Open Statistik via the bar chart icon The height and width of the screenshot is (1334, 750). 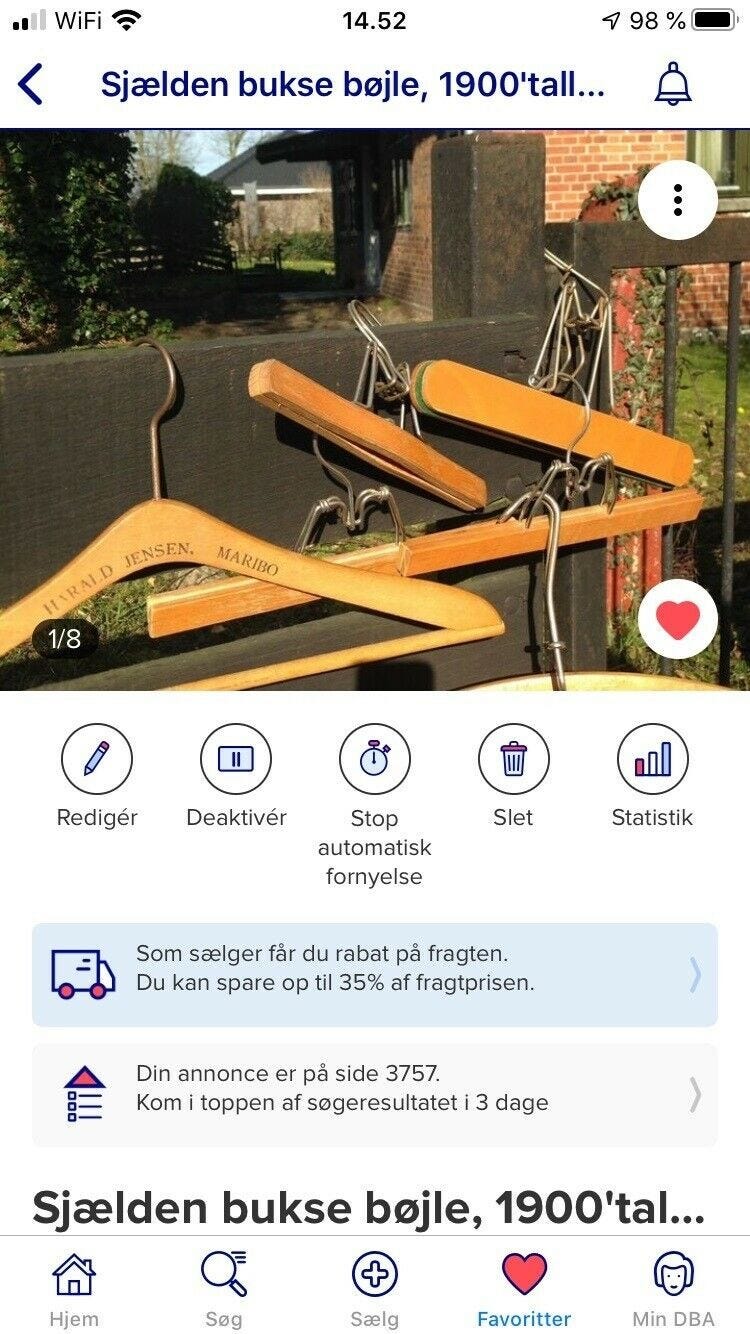pos(653,761)
